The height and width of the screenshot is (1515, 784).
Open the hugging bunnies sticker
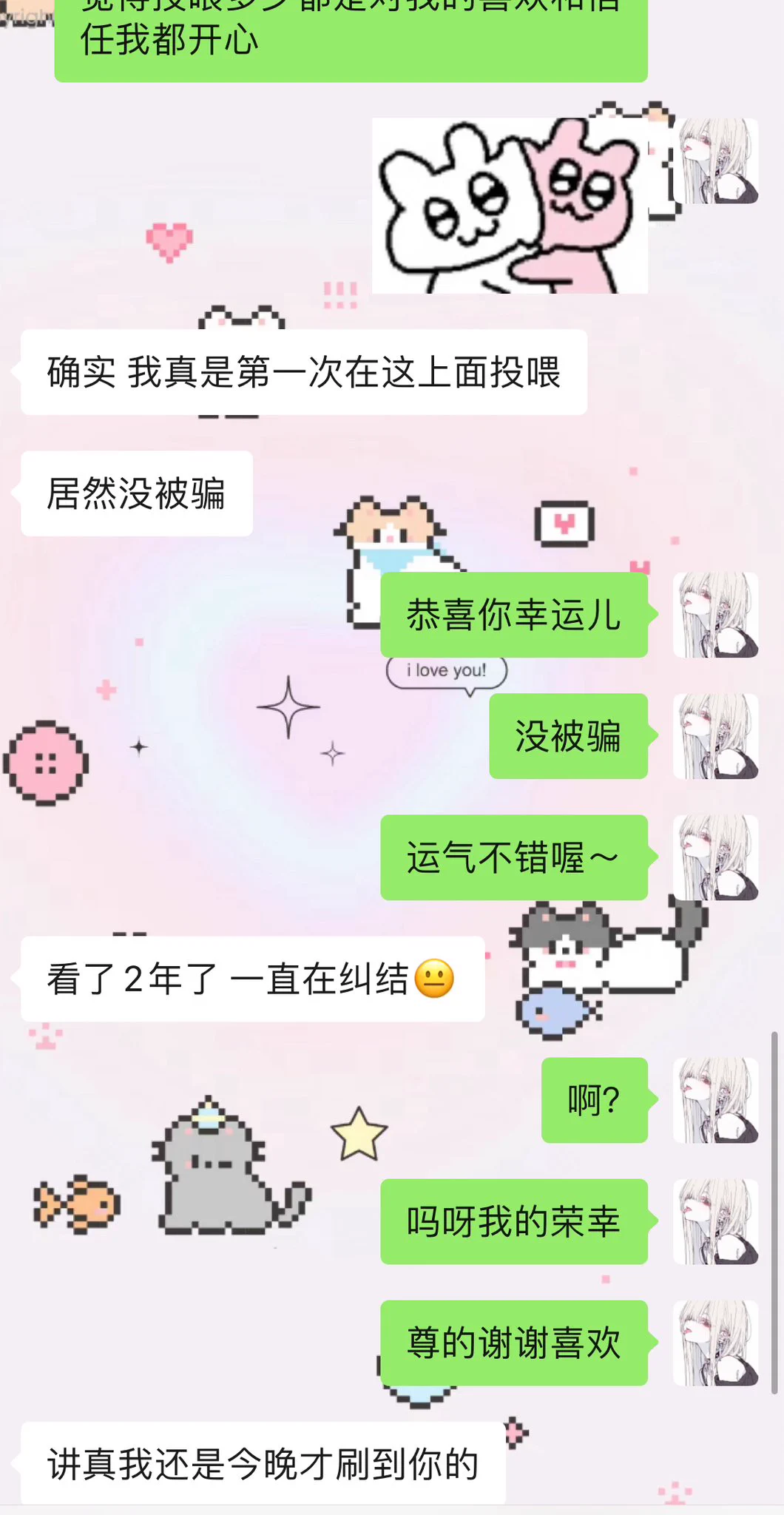pyautogui.click(x=510, y=206)
